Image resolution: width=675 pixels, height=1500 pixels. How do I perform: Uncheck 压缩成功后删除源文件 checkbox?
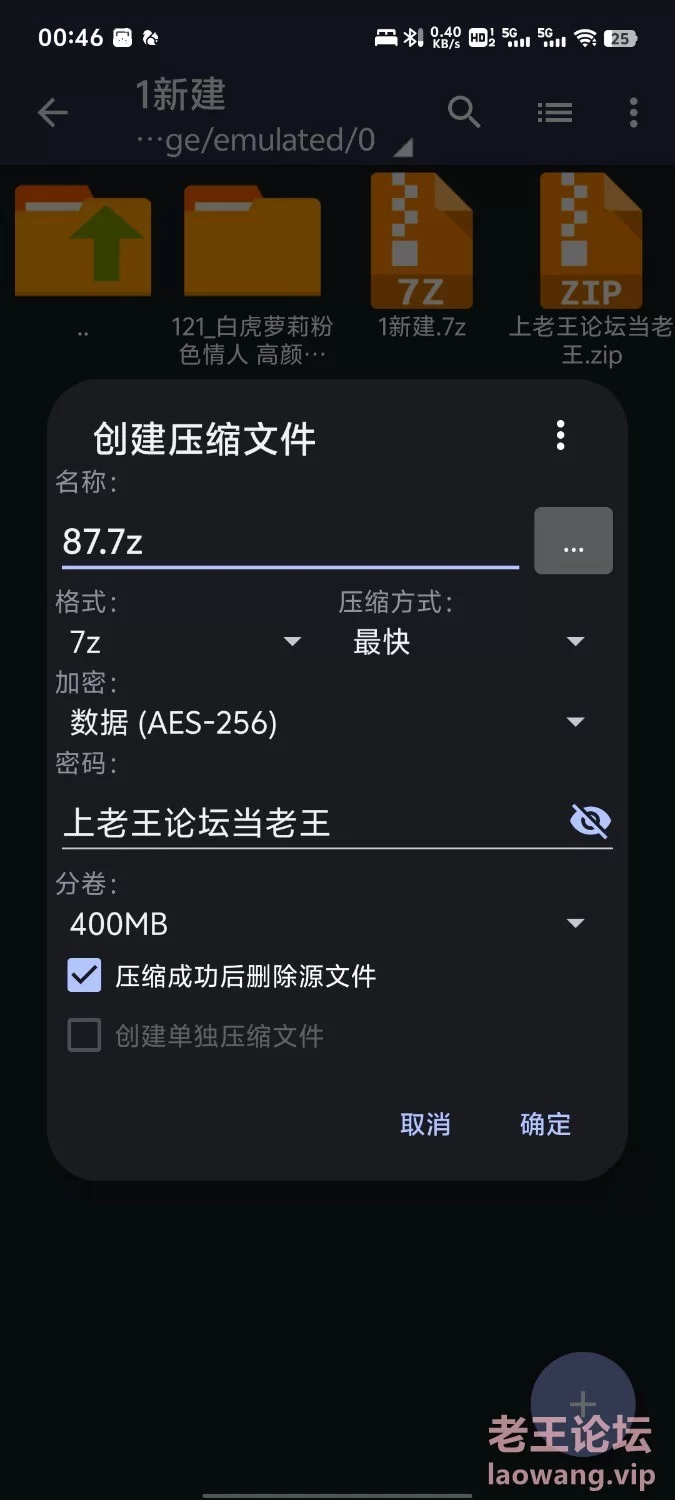pos(85,975)
